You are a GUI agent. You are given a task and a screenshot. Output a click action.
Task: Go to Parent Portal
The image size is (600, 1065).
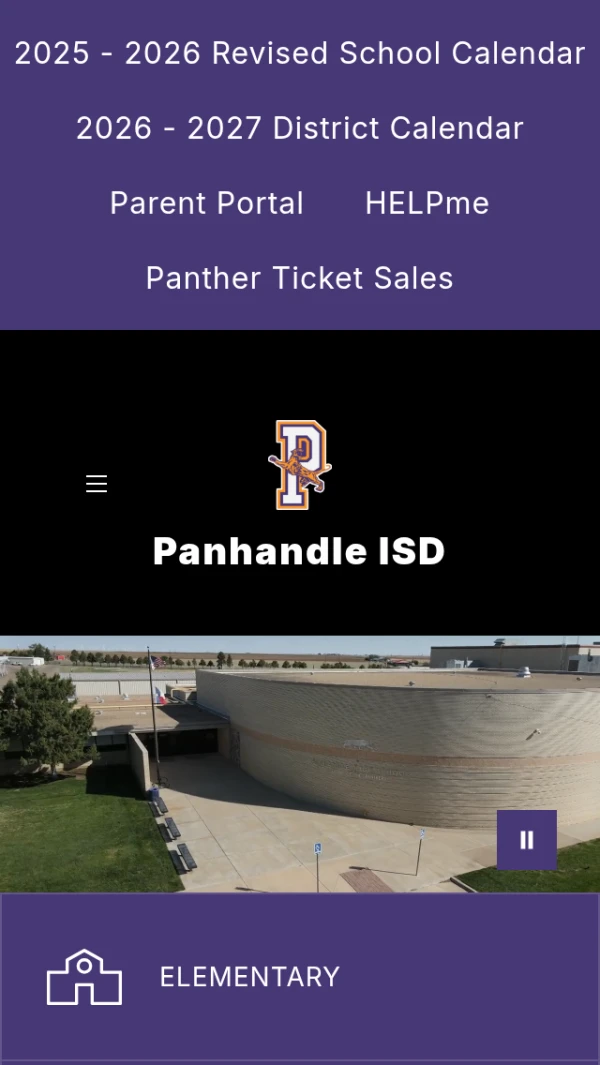coord(207,203)
